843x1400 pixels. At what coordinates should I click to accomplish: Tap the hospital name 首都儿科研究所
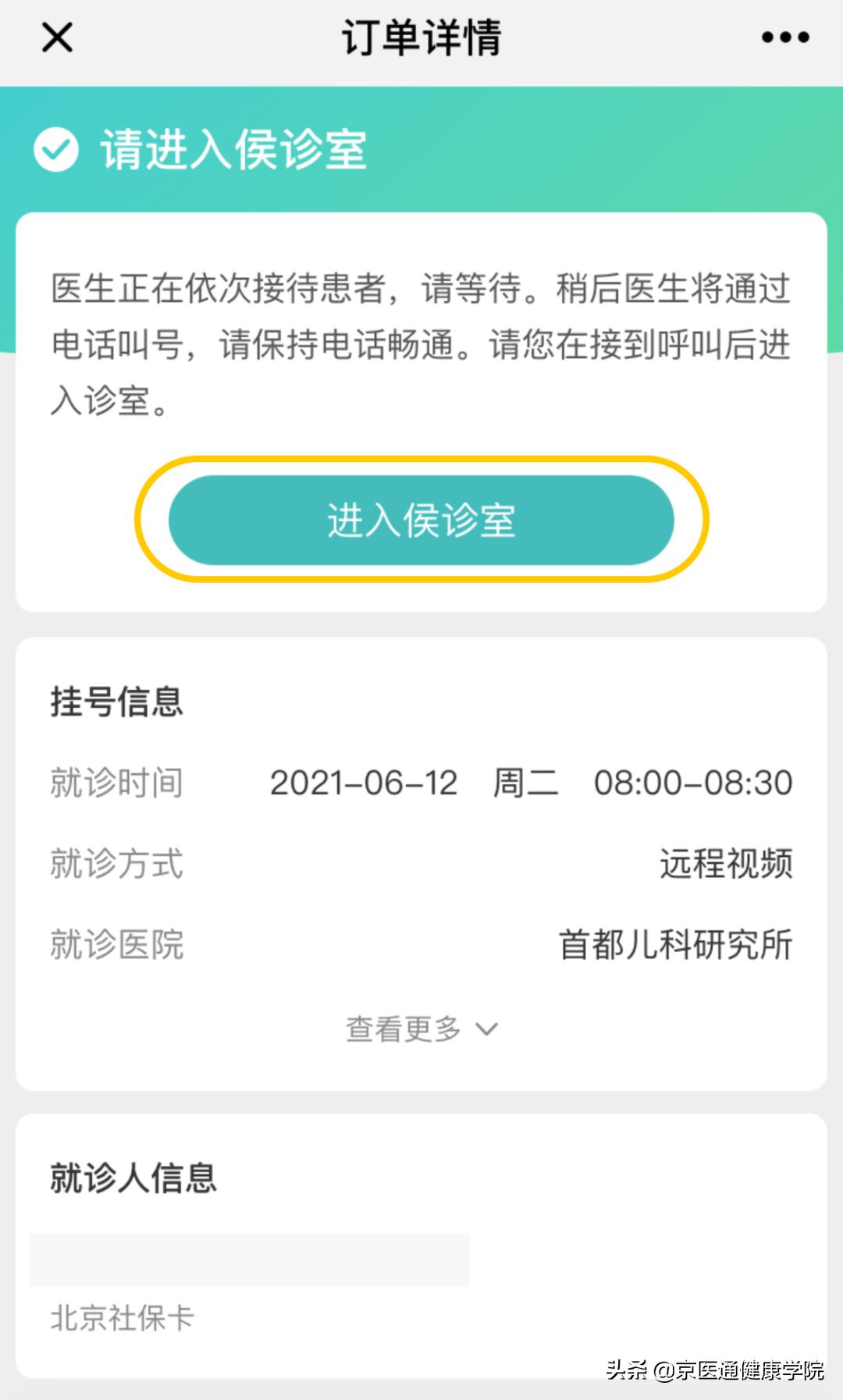674,946
